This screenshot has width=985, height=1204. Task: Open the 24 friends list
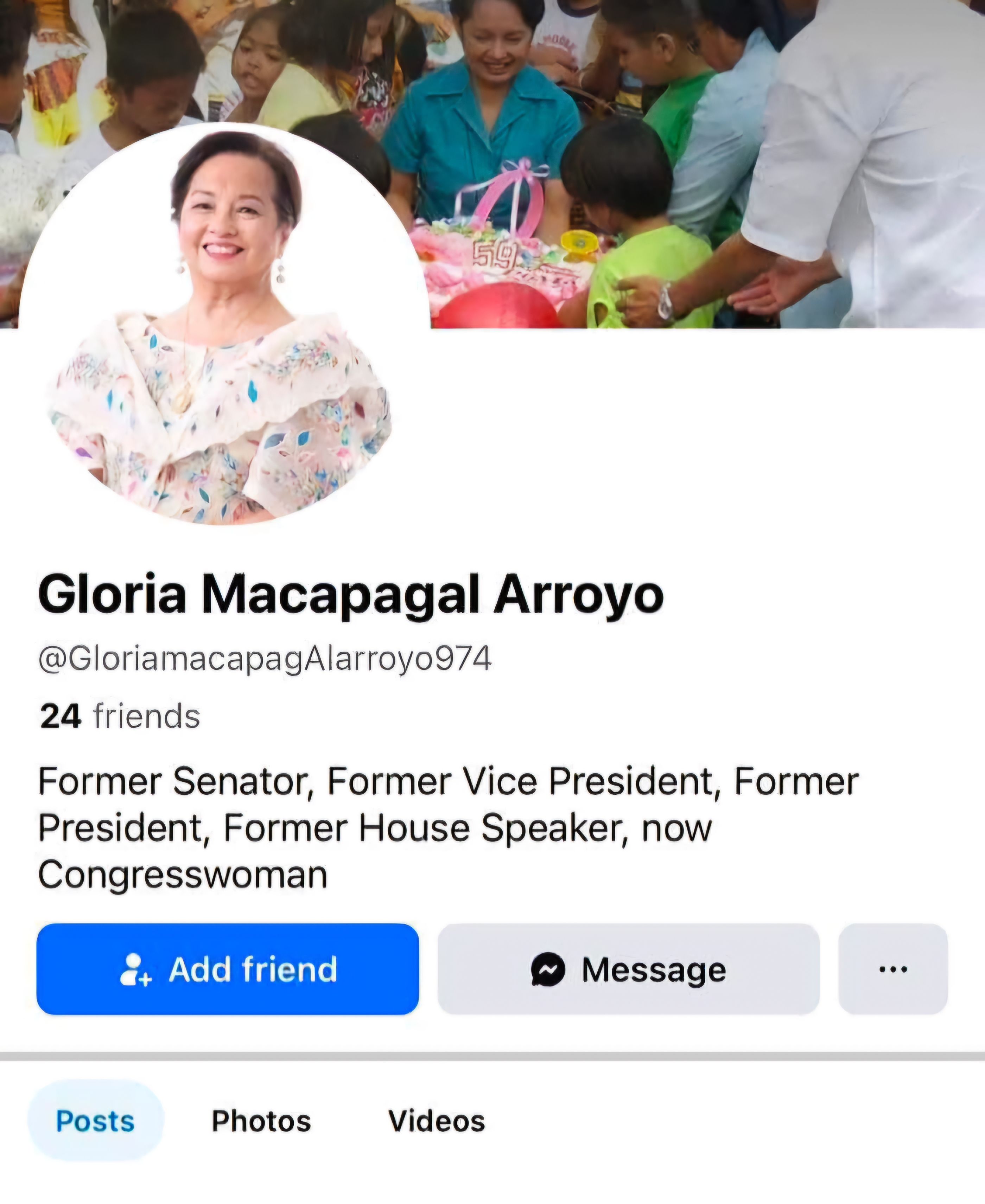[120, 716]
